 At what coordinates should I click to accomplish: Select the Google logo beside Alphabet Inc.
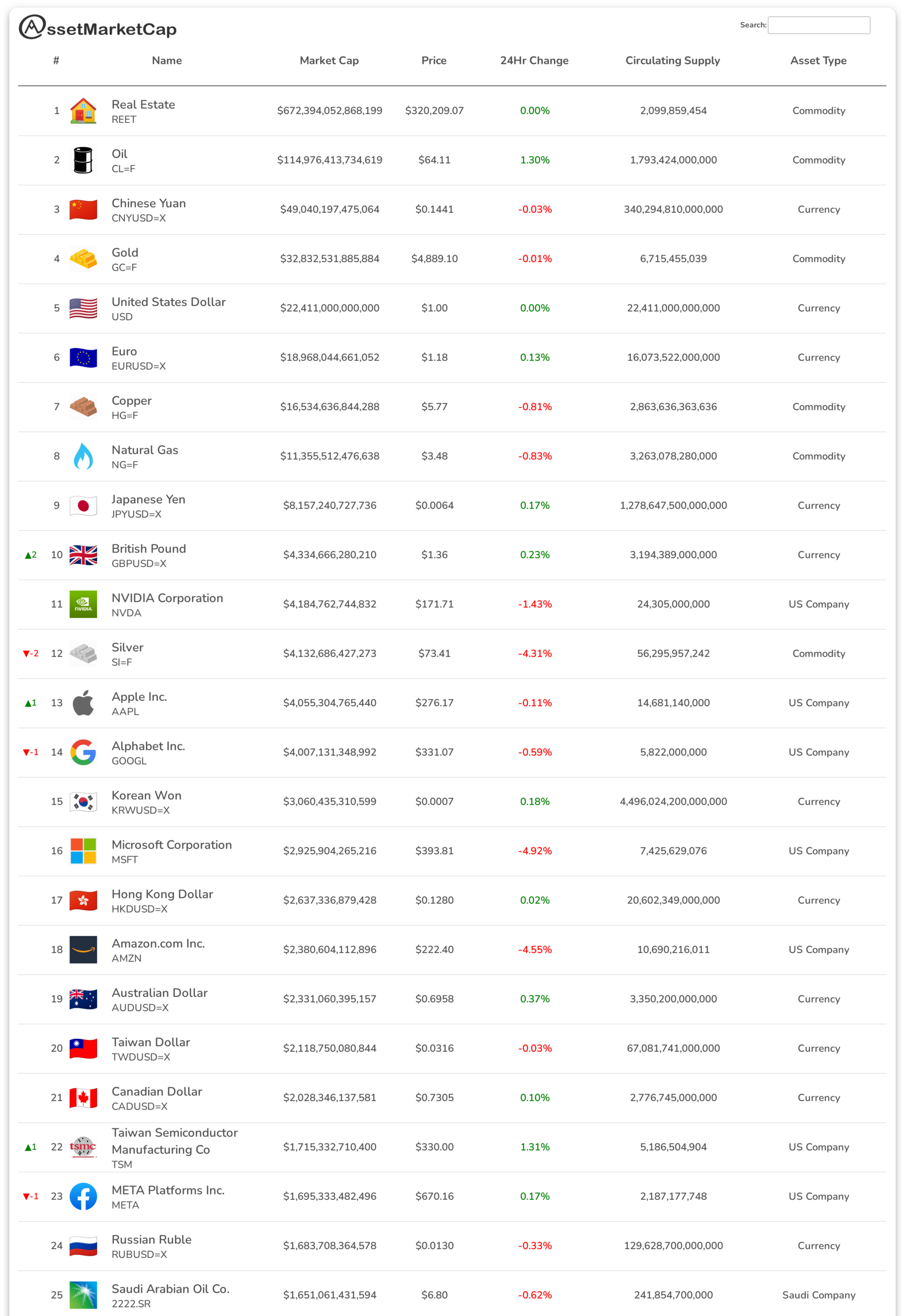pos(83,752)
